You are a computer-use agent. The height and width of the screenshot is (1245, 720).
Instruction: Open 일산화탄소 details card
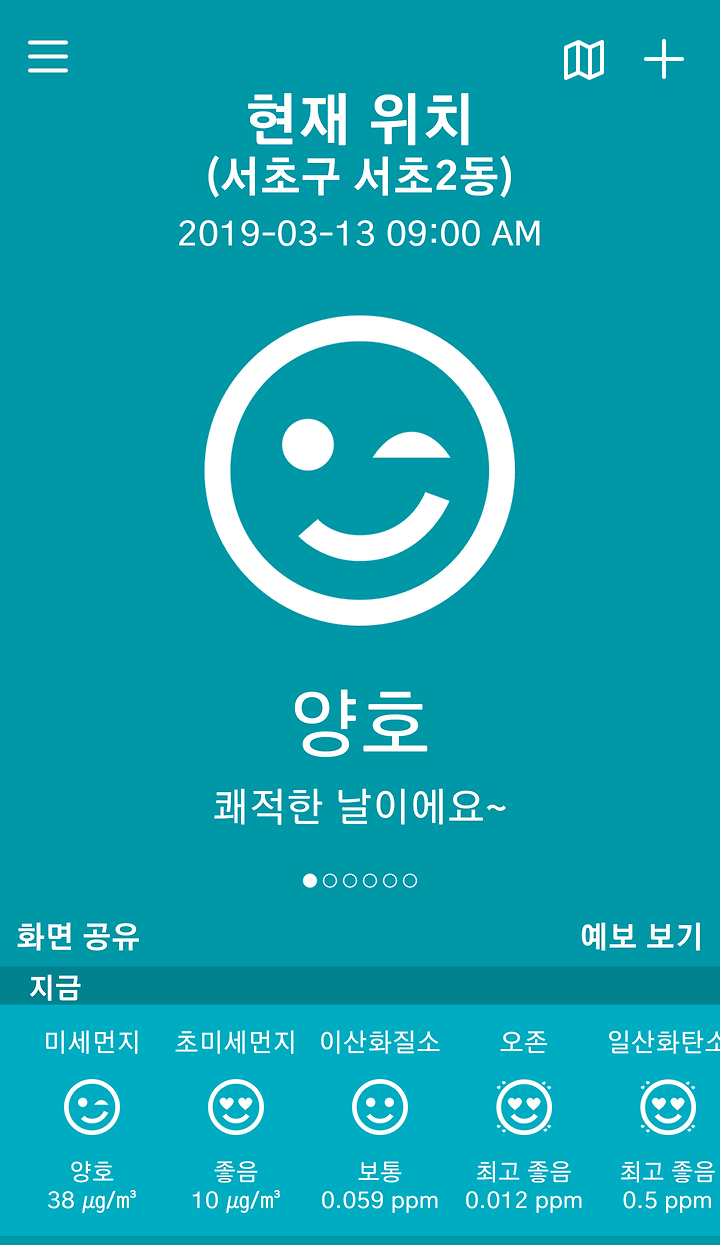pos(662,1120)
